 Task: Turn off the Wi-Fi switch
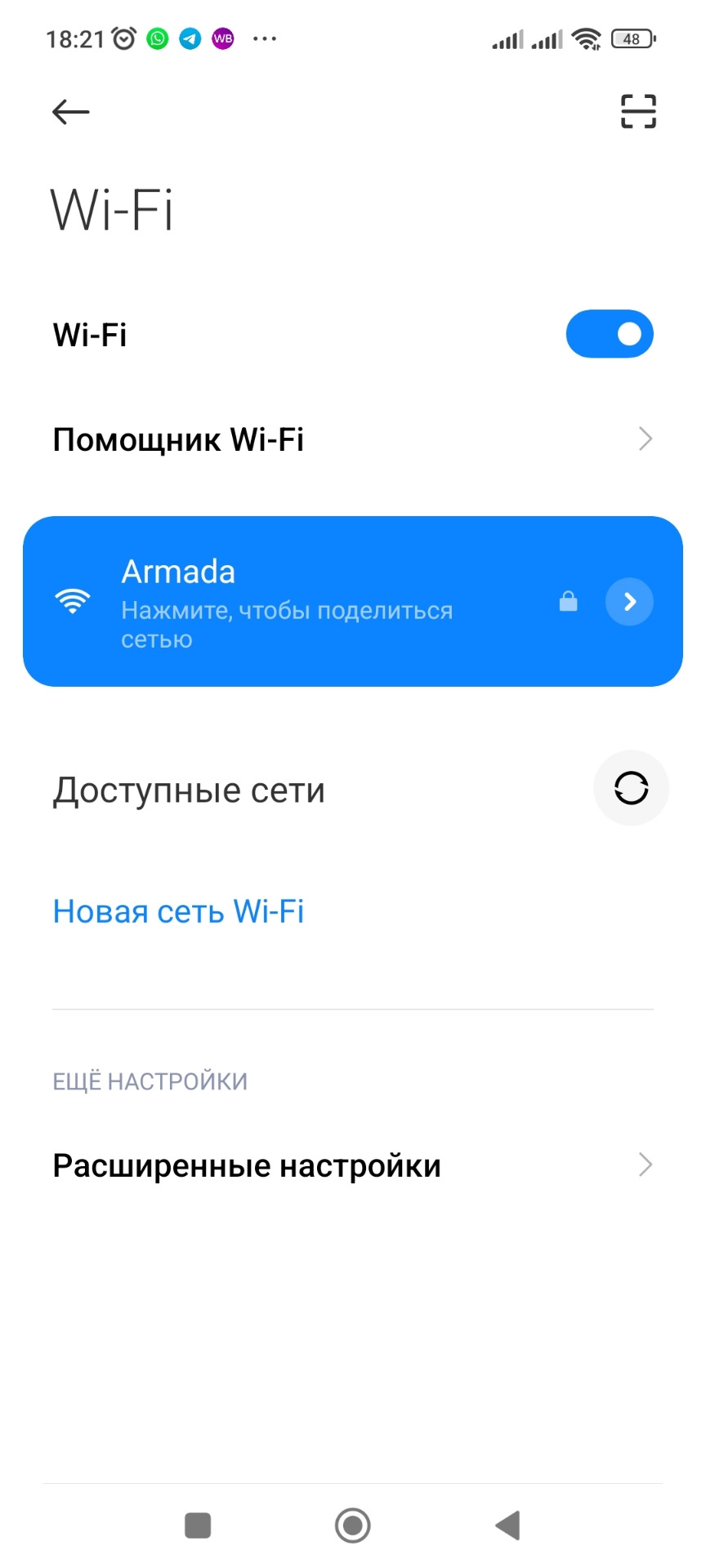pyautogui.click(x=610, y=334)
